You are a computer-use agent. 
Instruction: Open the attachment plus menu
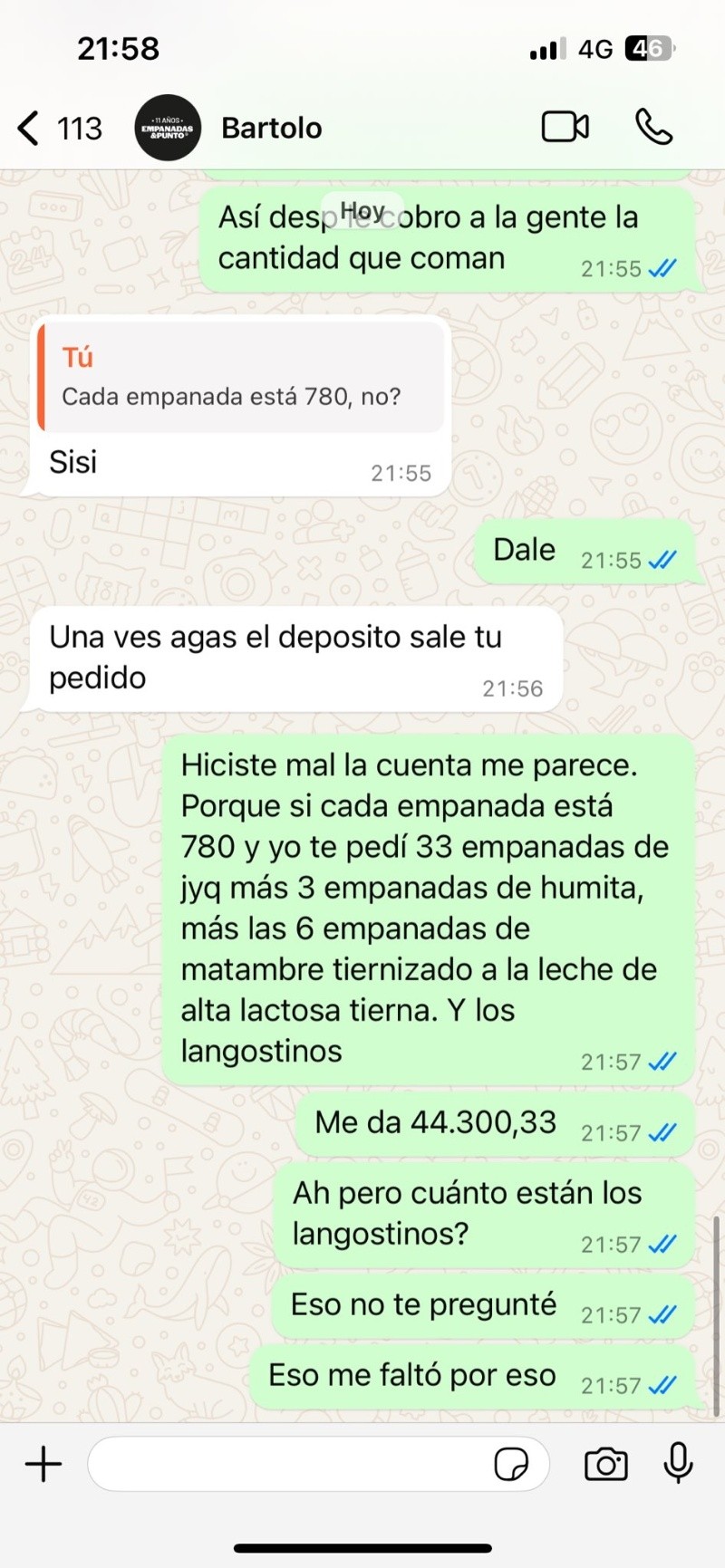pyautogui.click(x=43, y=1464)
